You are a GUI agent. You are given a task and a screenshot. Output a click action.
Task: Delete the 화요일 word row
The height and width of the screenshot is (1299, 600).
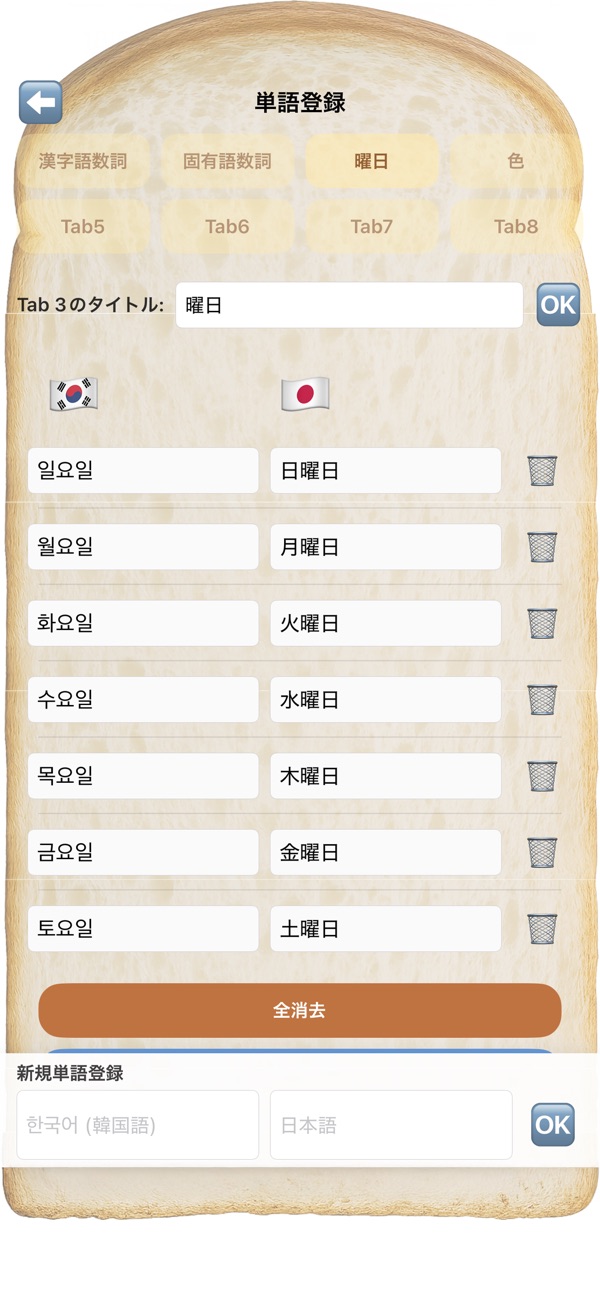coord(542,623)
